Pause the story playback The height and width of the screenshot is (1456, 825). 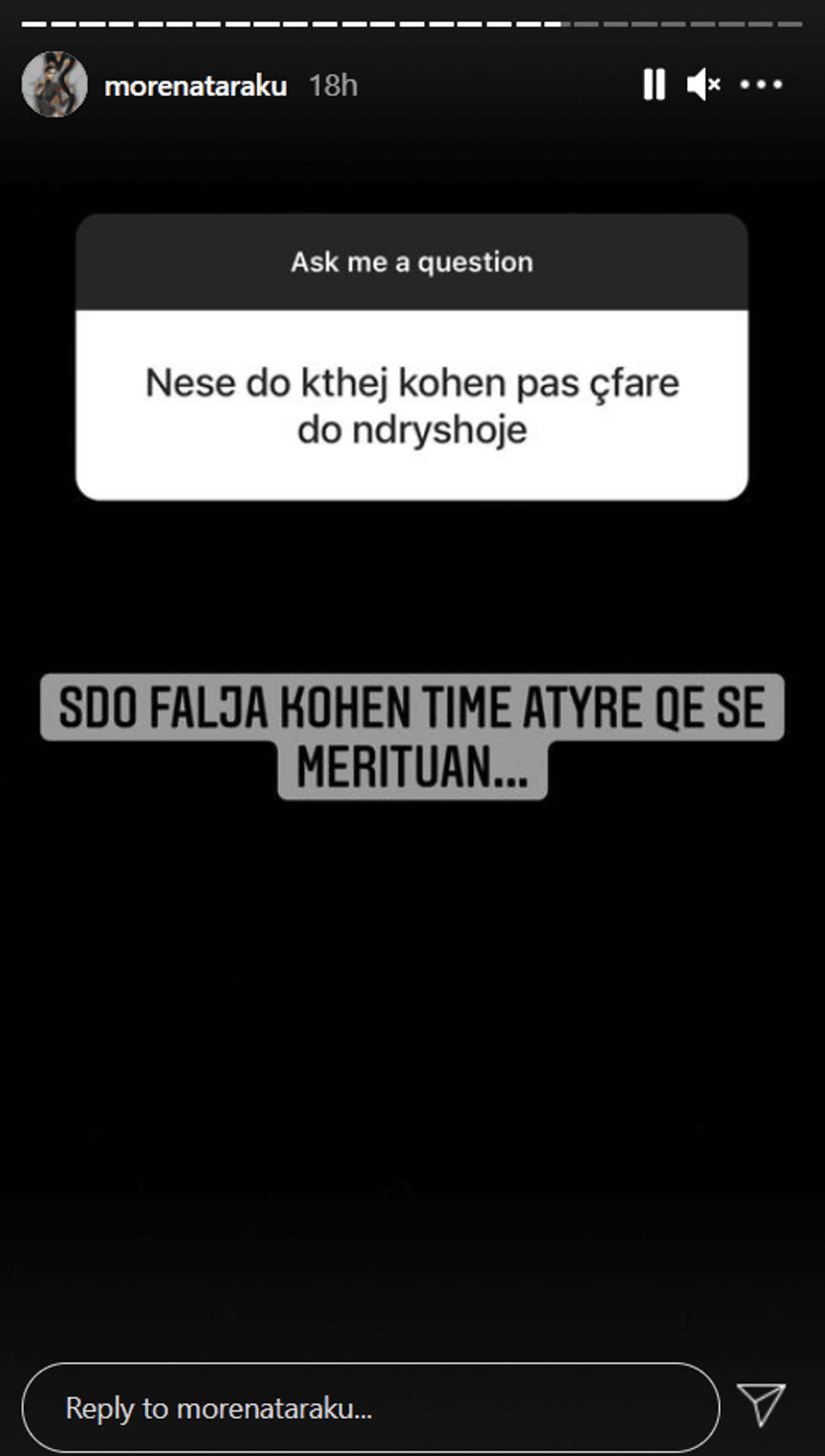pyautogui.click(x=654, y=85)
